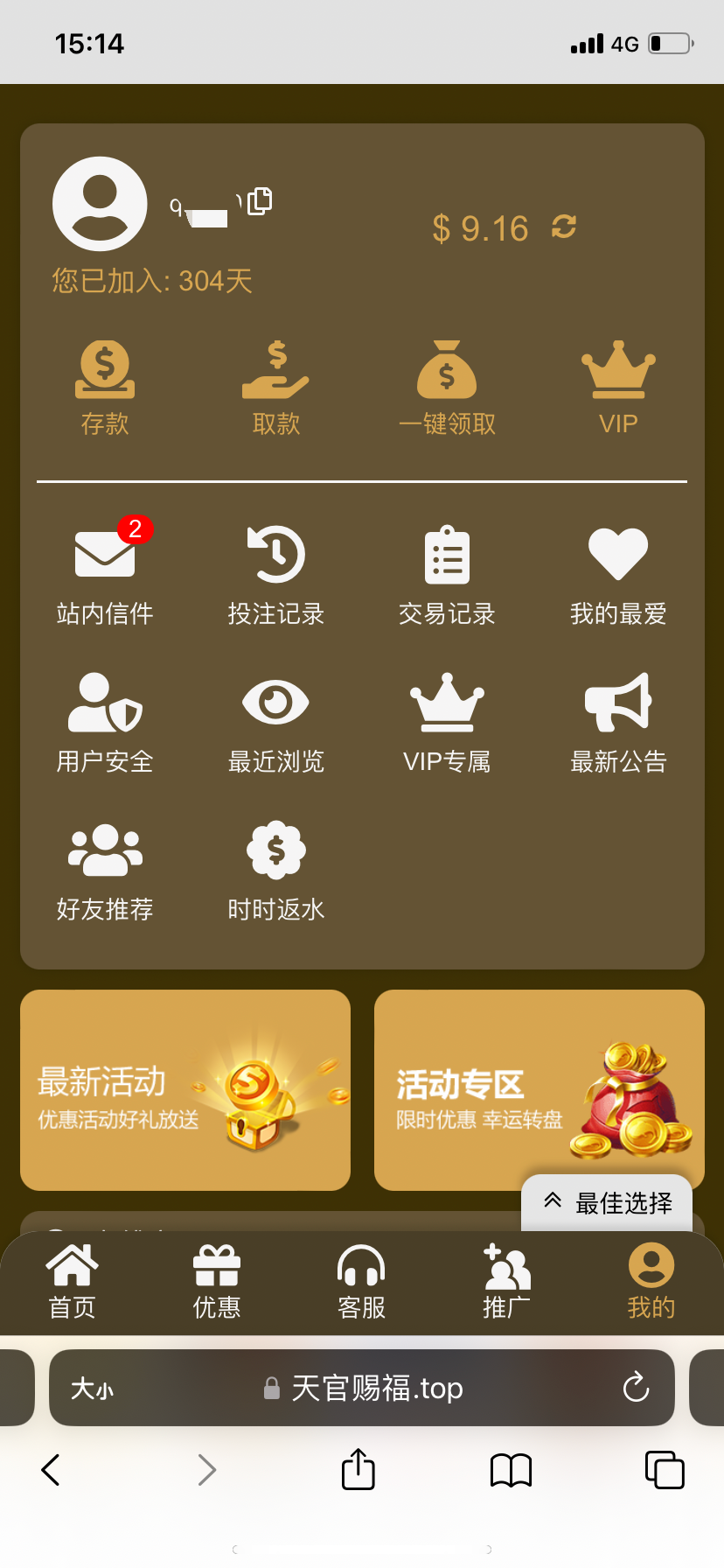This screenshot has width=724, height=1568.
Task: Open 站内信件 messages inbox
Action: pyautogui.click(x=105, y=574)
